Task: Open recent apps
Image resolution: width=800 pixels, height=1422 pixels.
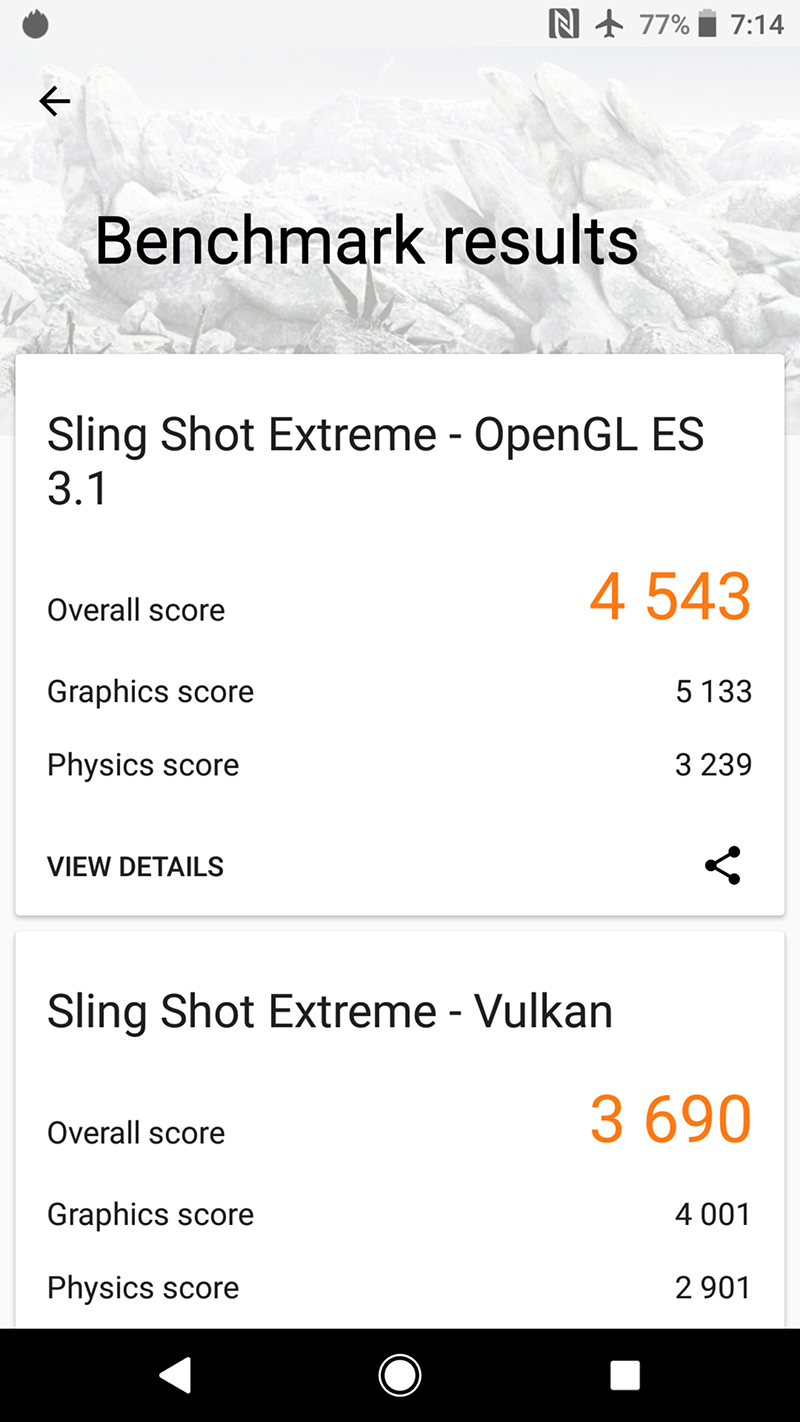Action: (625, 1376)
